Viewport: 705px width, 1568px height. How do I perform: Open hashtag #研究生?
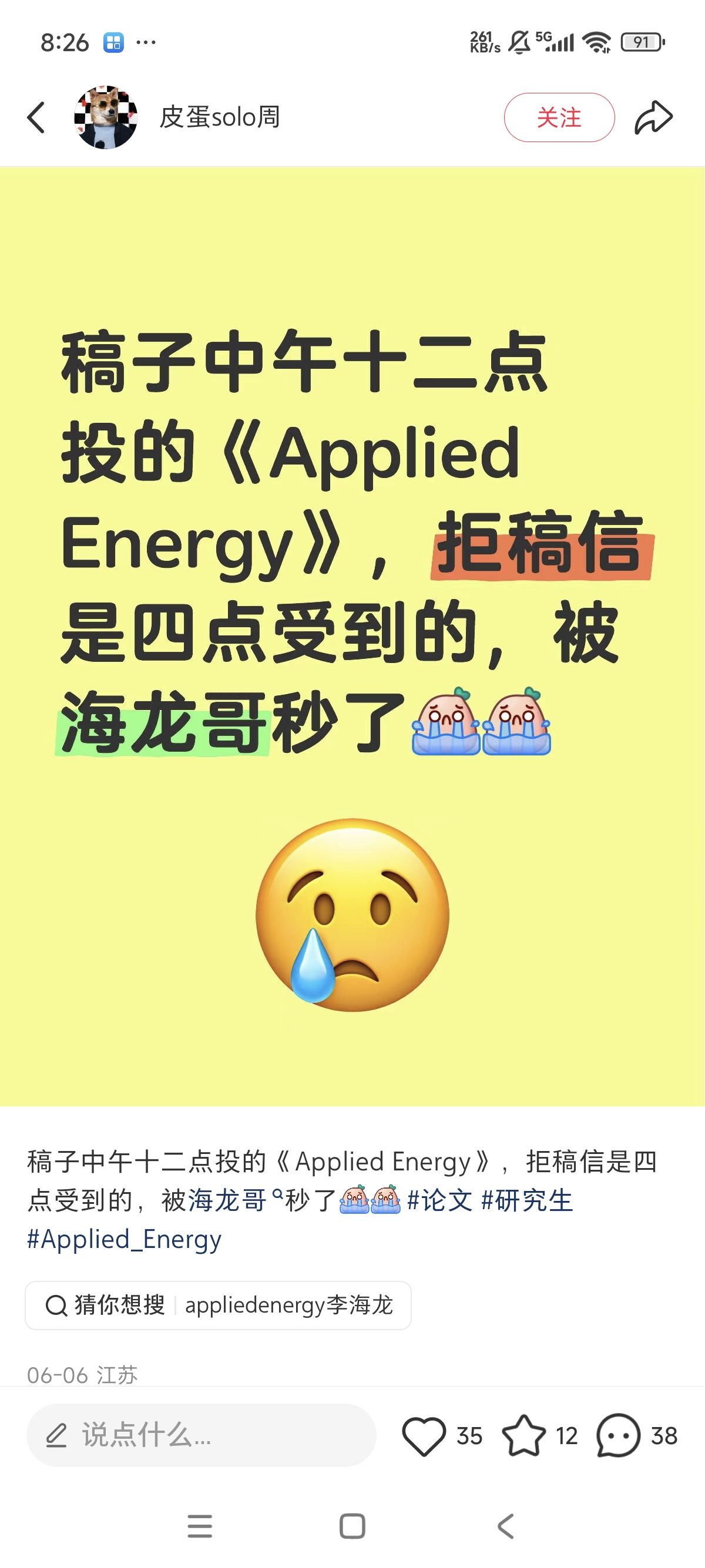pyautogui.click(x=526, y=1200)
